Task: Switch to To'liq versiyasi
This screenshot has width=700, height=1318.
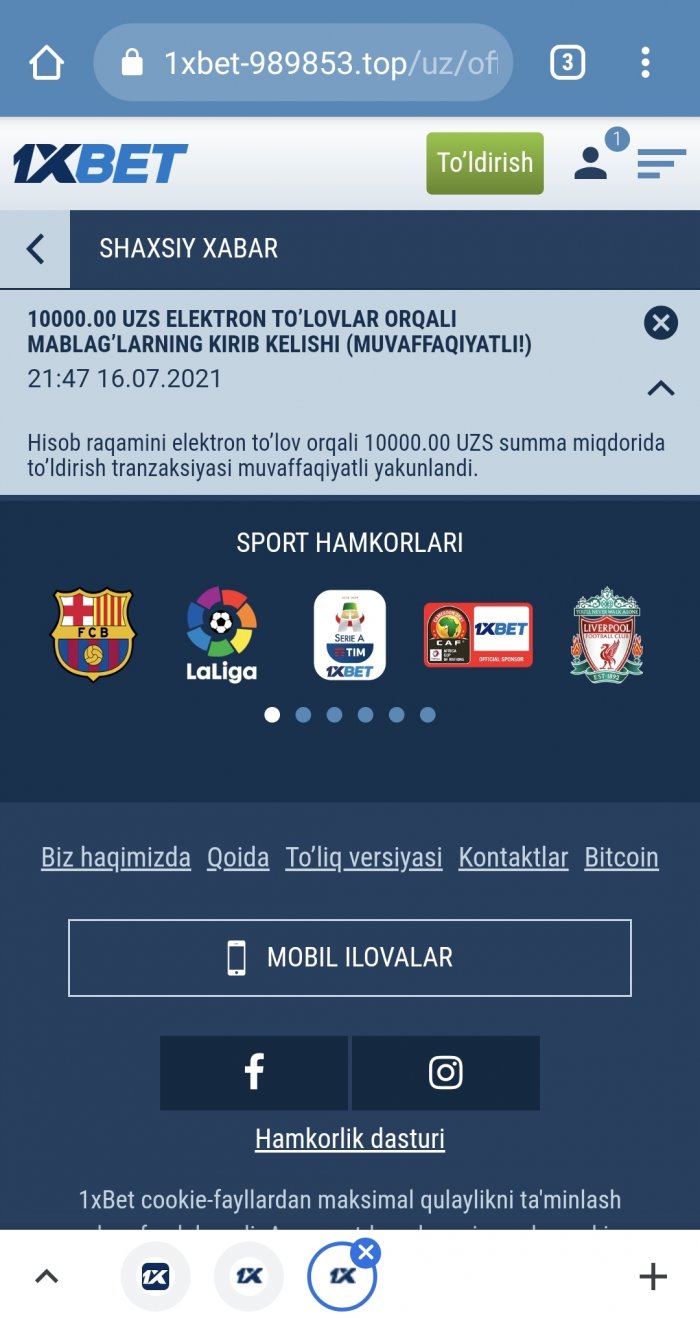Action: 364,857
